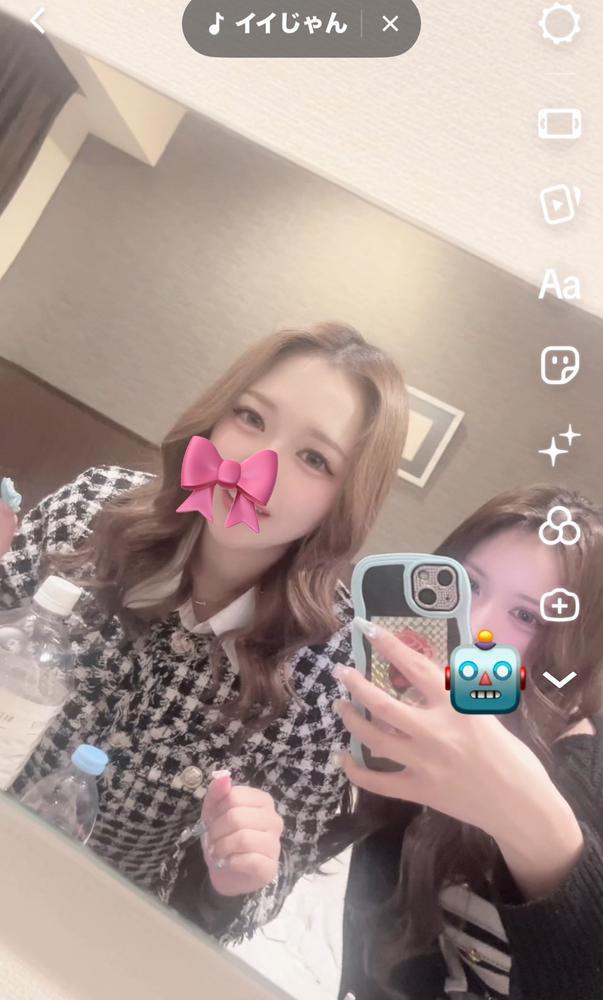Open the video template tool
This screenshot has height=1000, width=603.
pos(559,204)
